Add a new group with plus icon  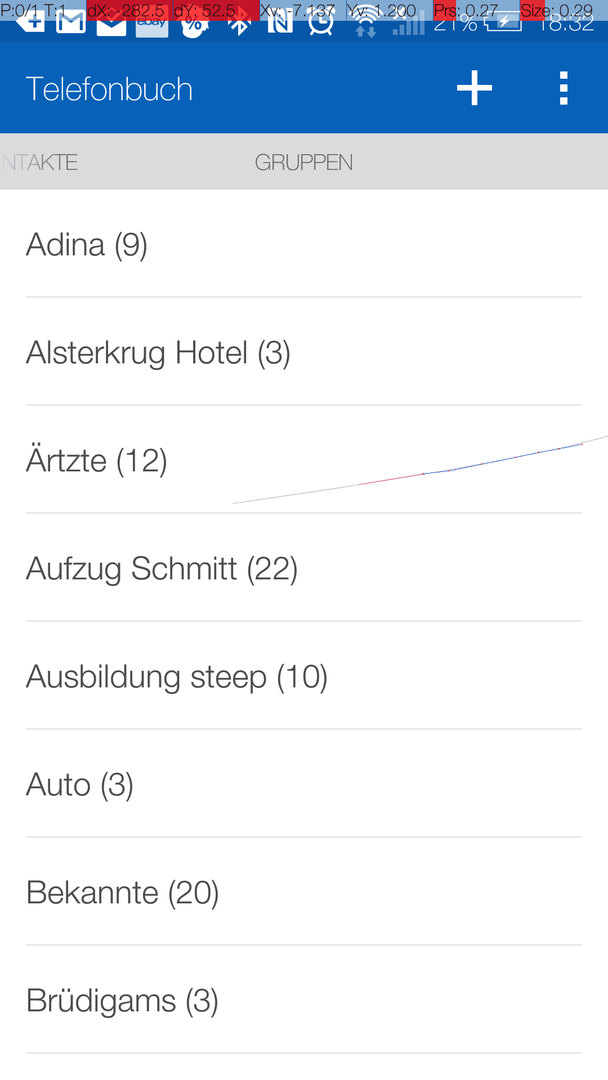click(x=474, y=88)
